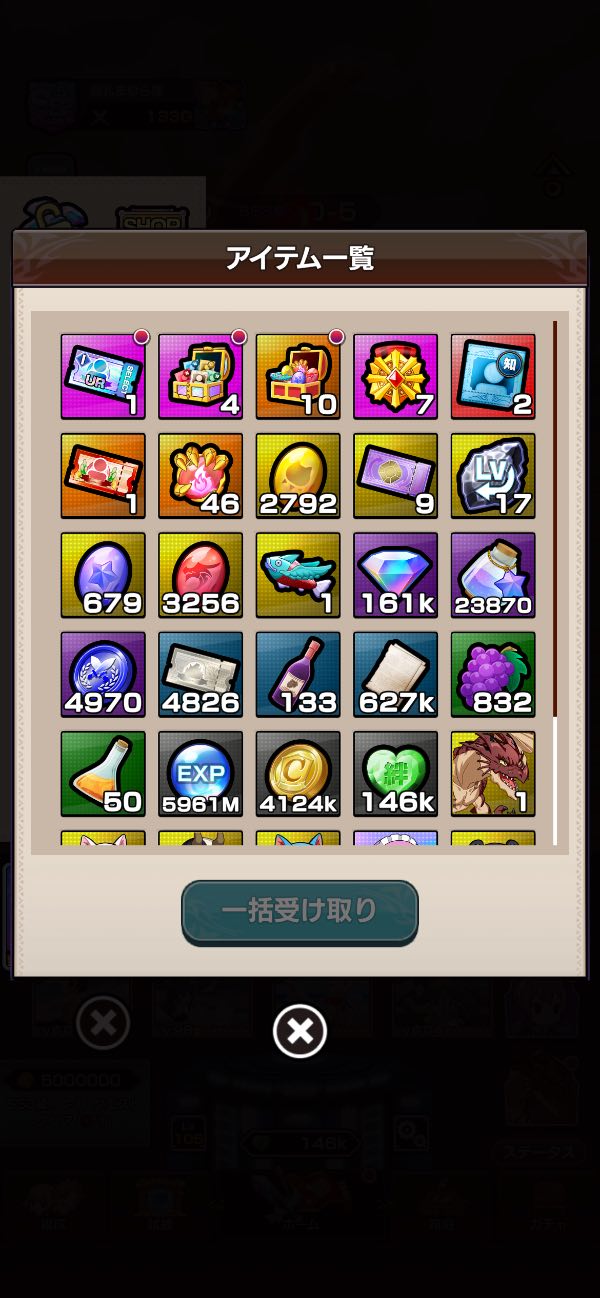The image size is (600, 1298).
Task: Select the grapes item showing 832
Action: coord(493,673)
